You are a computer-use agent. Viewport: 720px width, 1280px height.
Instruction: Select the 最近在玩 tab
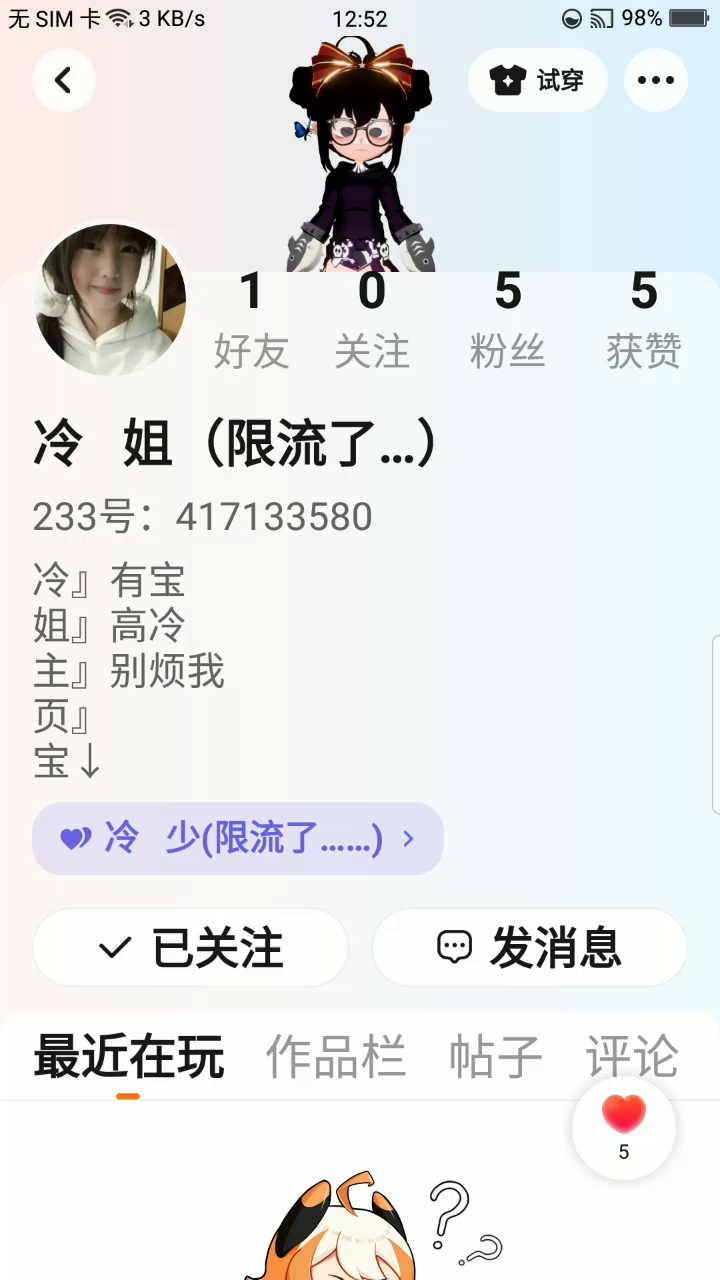click(x=128, y=1057)
